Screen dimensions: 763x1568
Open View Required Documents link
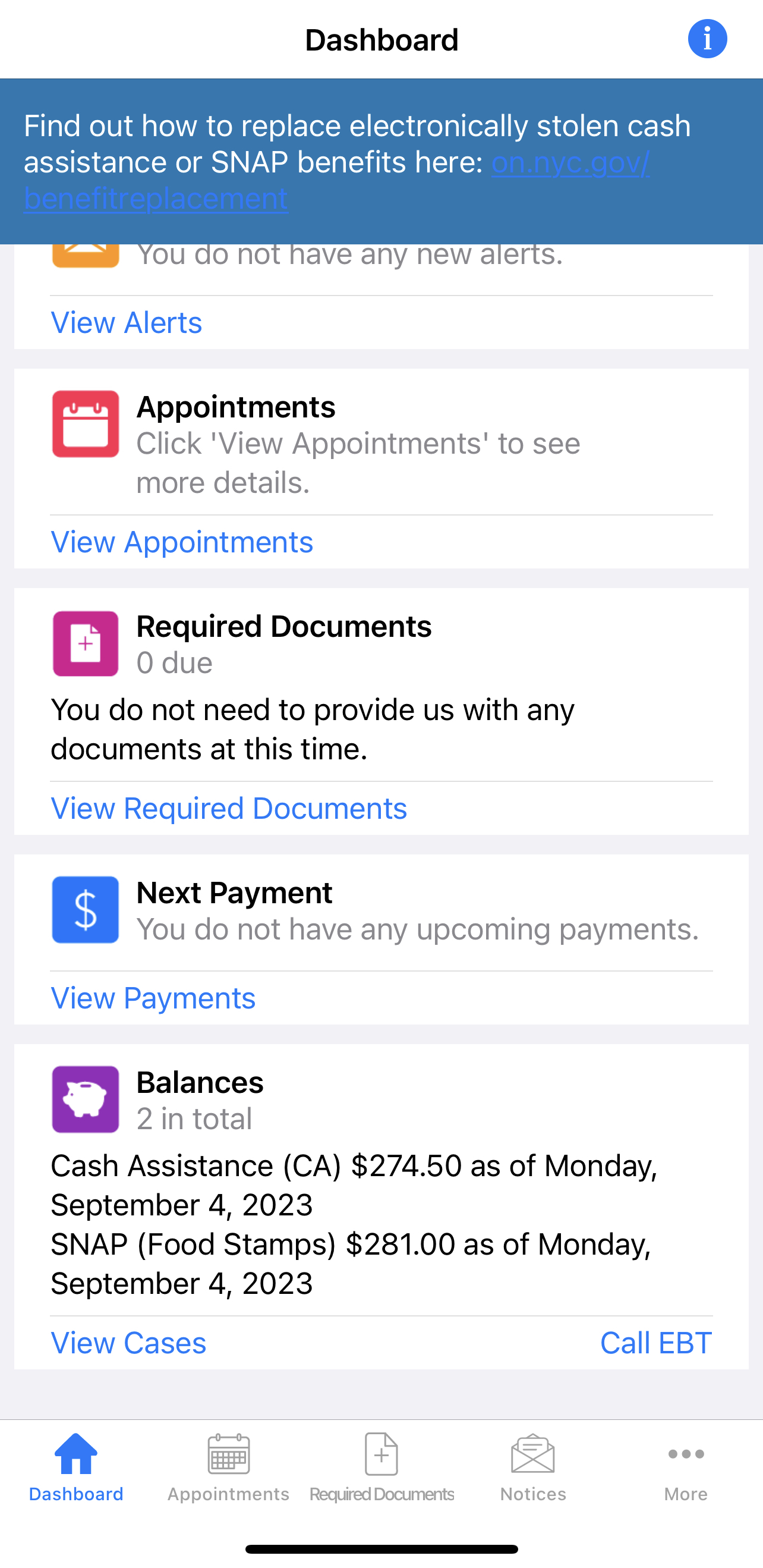click(x=229, y=808)
